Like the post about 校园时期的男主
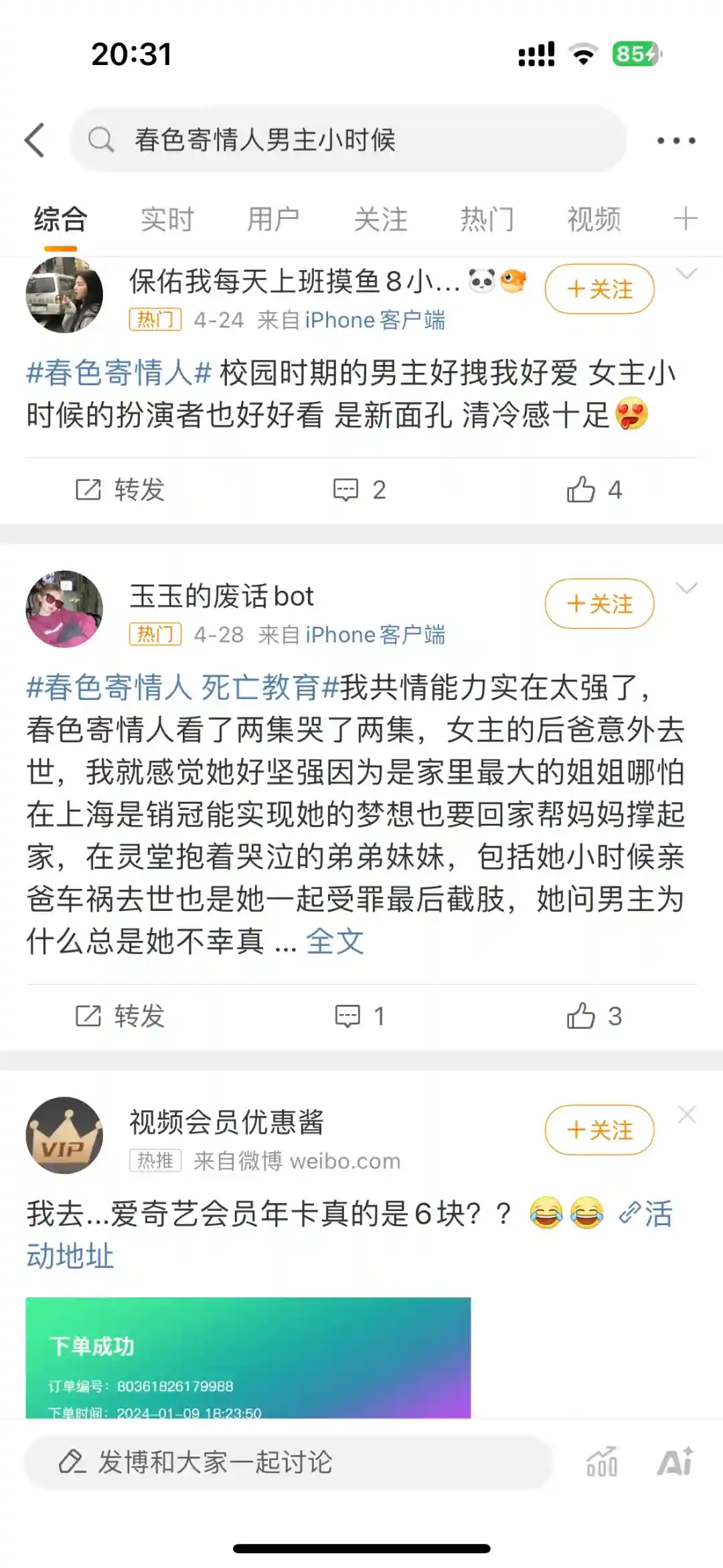The image size is (723, 1568). coord(594,490)
